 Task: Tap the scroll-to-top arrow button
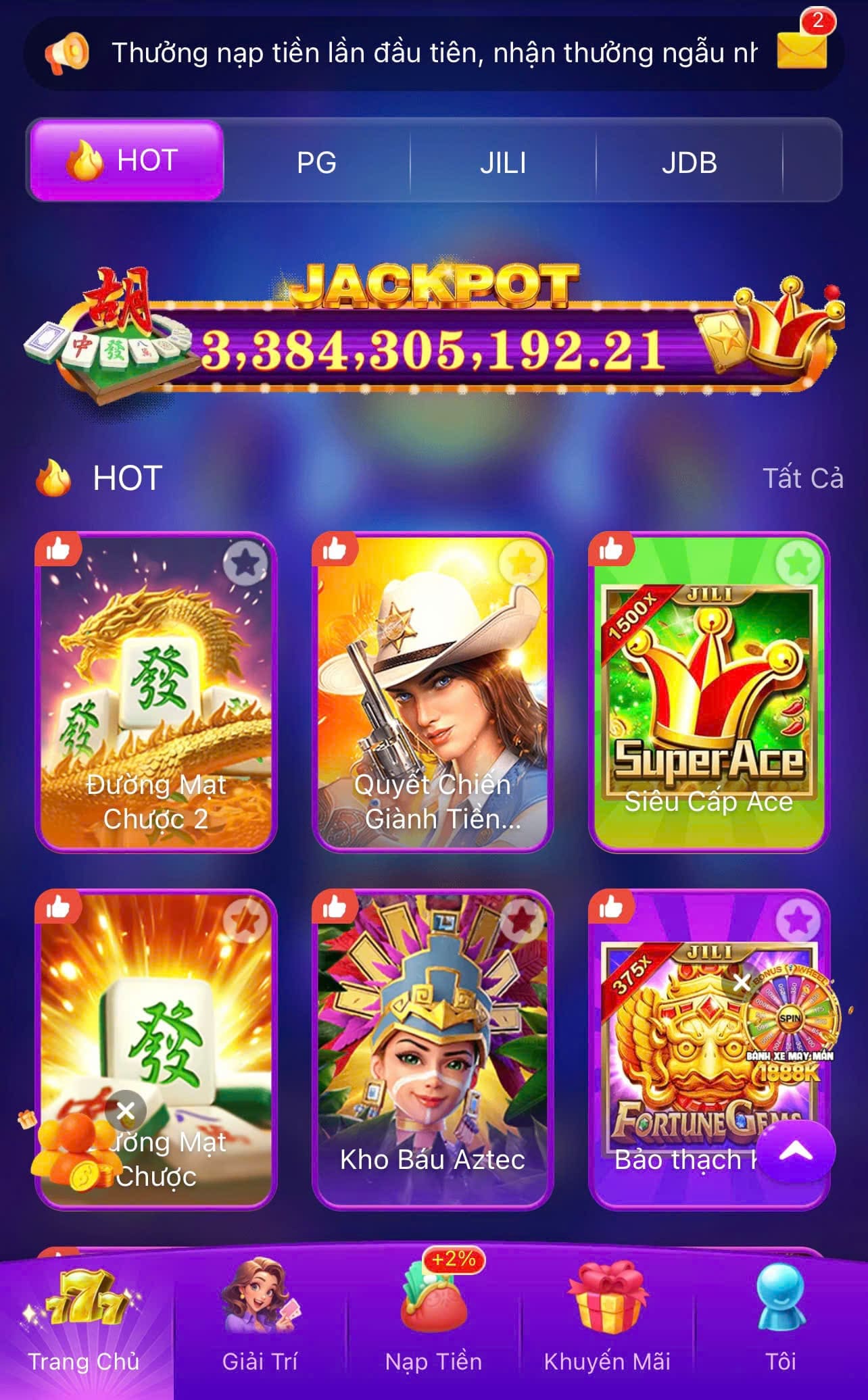[796, 1151]
